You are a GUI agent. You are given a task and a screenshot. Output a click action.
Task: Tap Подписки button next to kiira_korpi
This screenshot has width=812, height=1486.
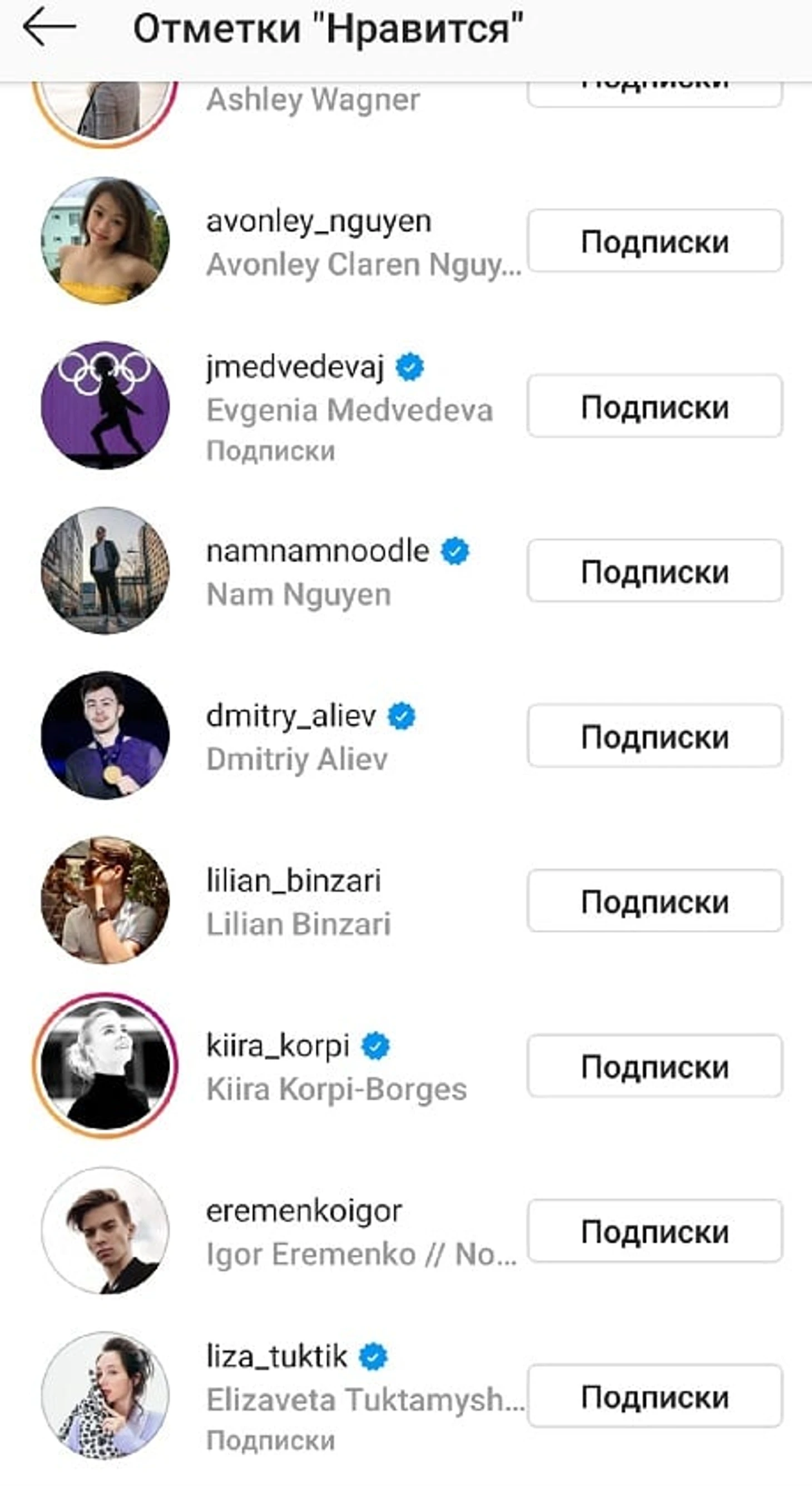(655, 1066)
